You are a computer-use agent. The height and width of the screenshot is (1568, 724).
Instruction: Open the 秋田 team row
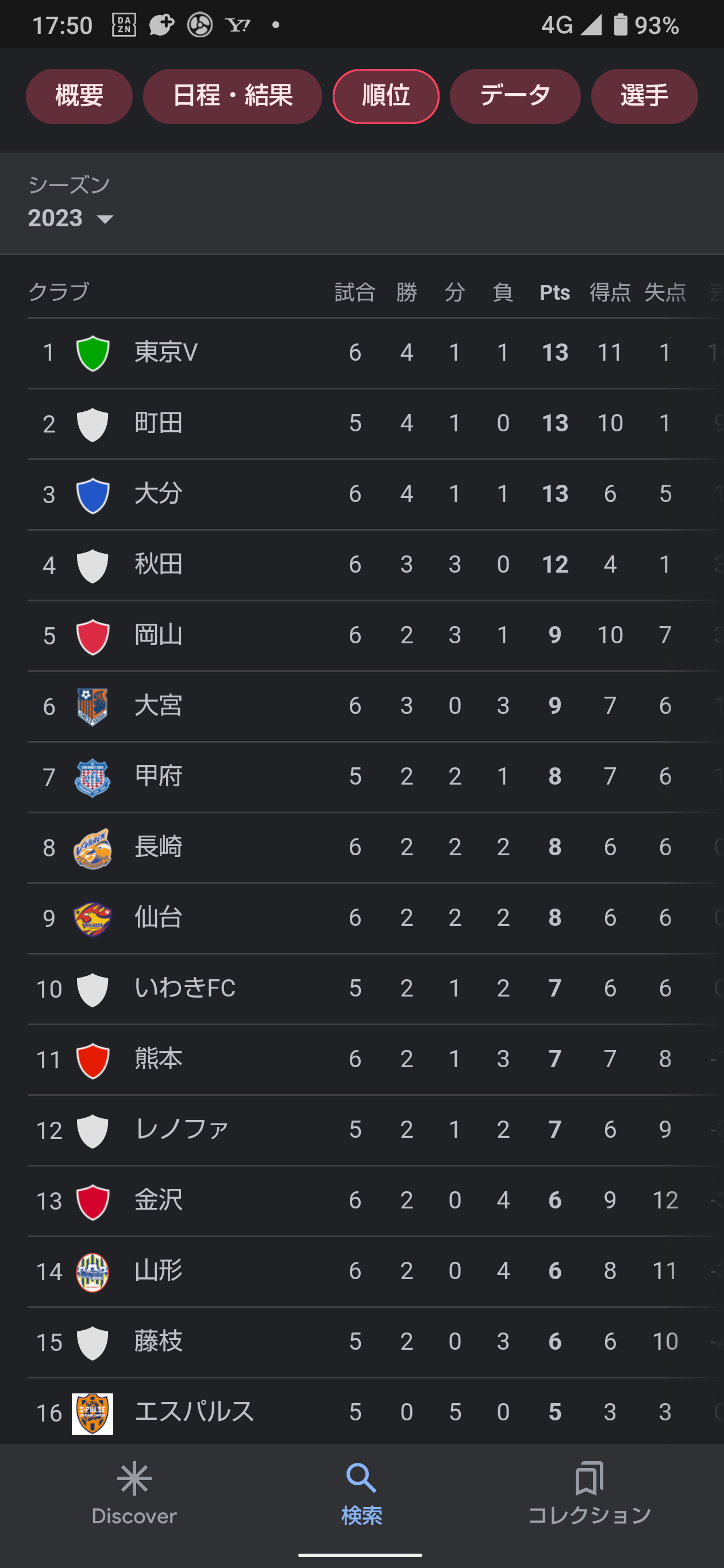coord(376,565)
